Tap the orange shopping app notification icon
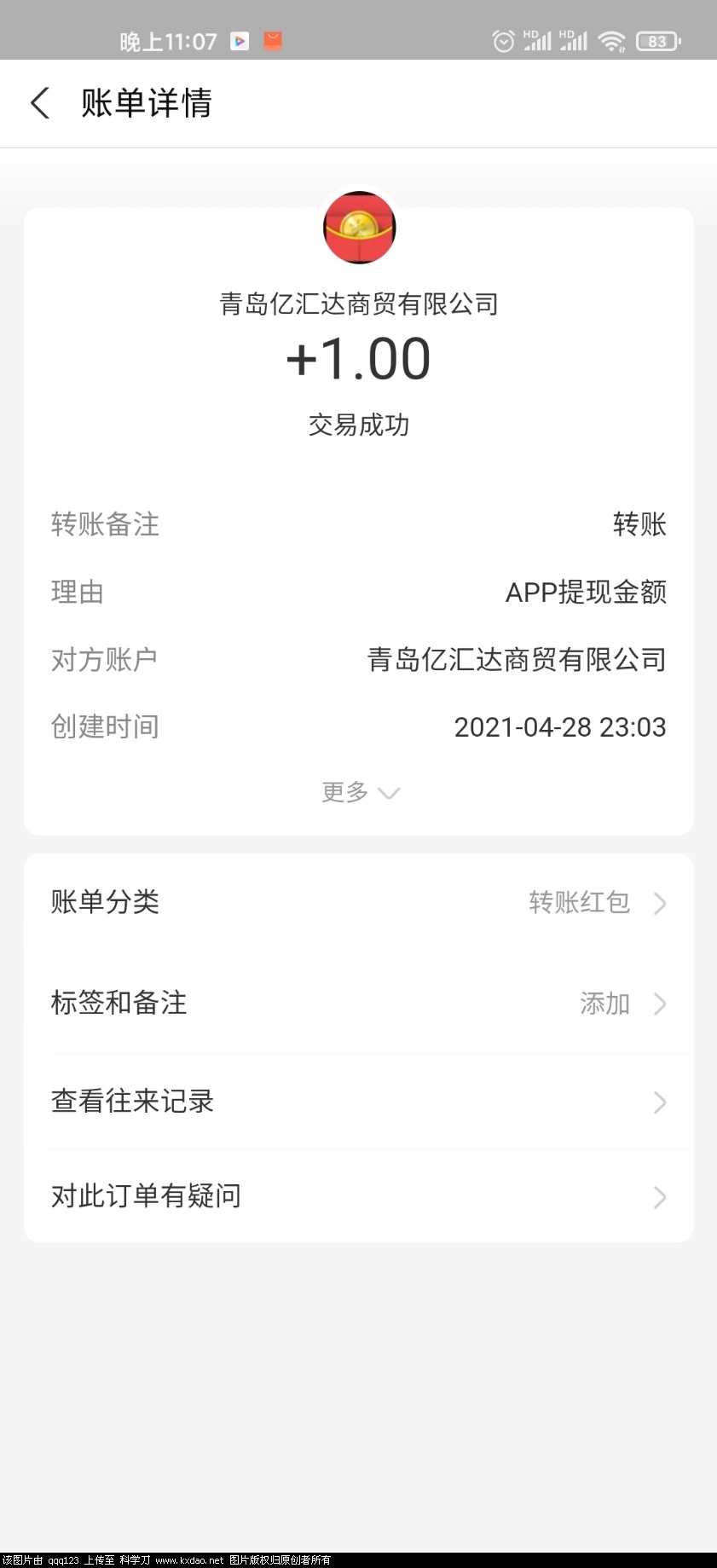717x1568 pixels. tap(272, 41)
